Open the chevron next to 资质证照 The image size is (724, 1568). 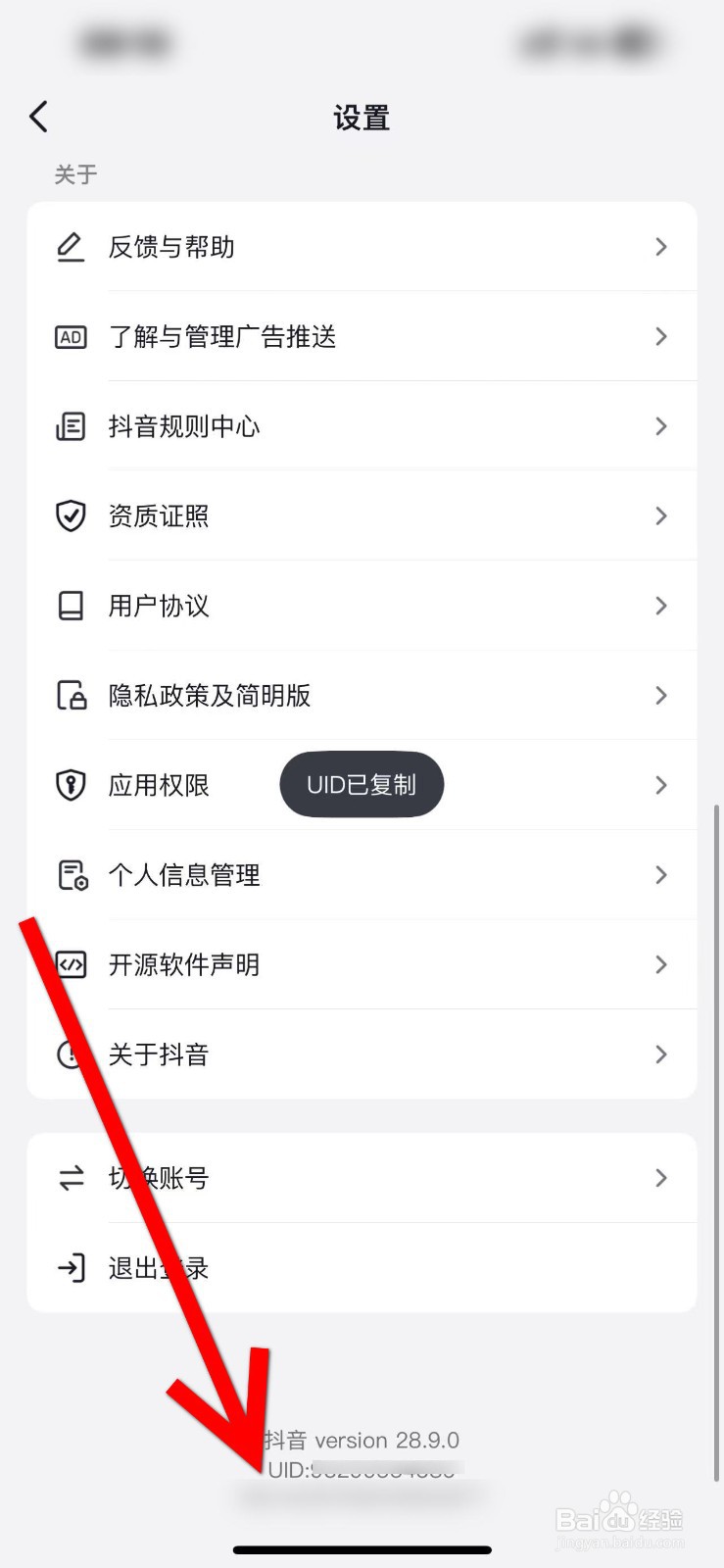[x=661, y=515]
